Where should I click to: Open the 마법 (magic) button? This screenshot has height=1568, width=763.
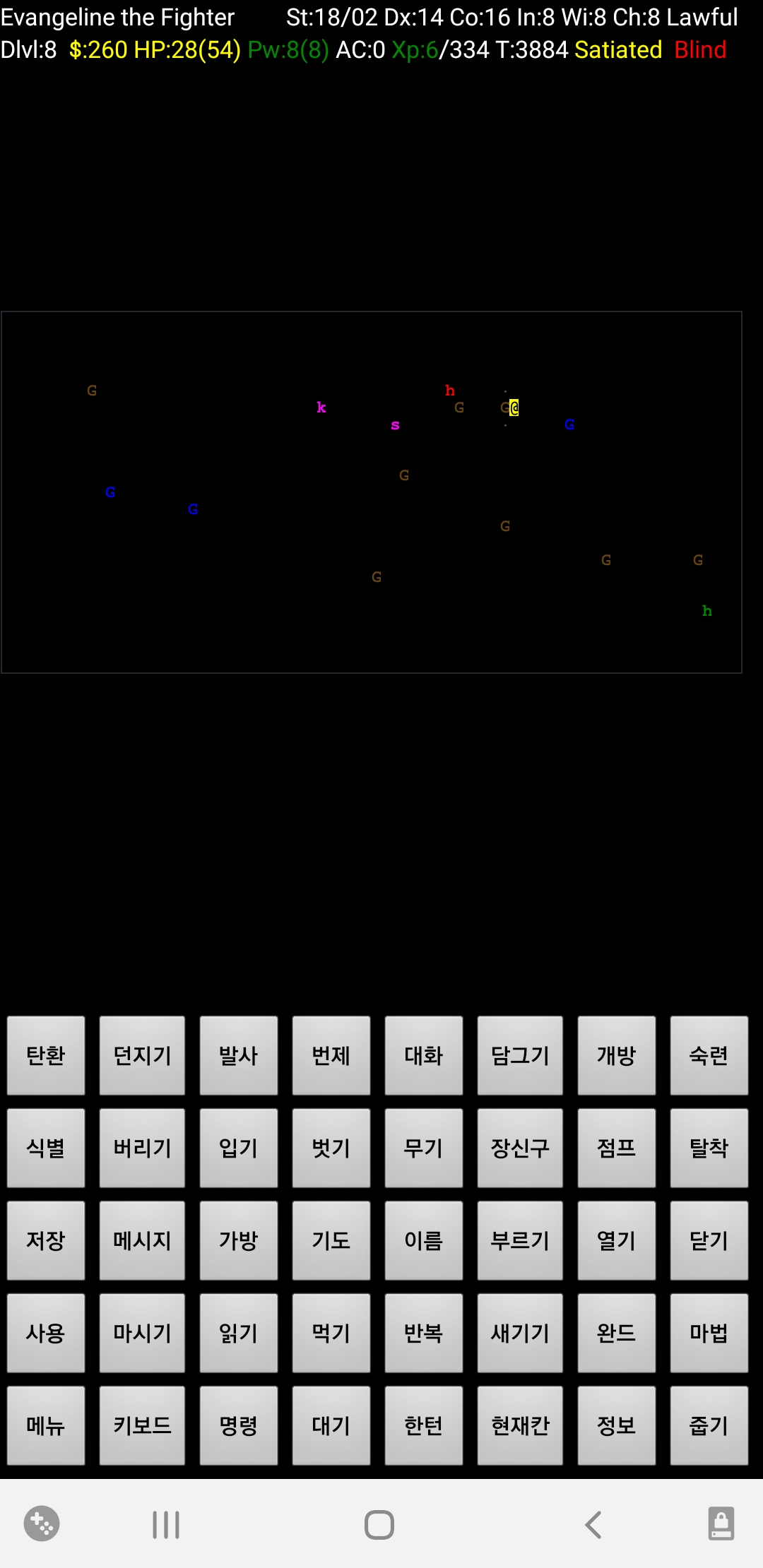[709, 1333]
